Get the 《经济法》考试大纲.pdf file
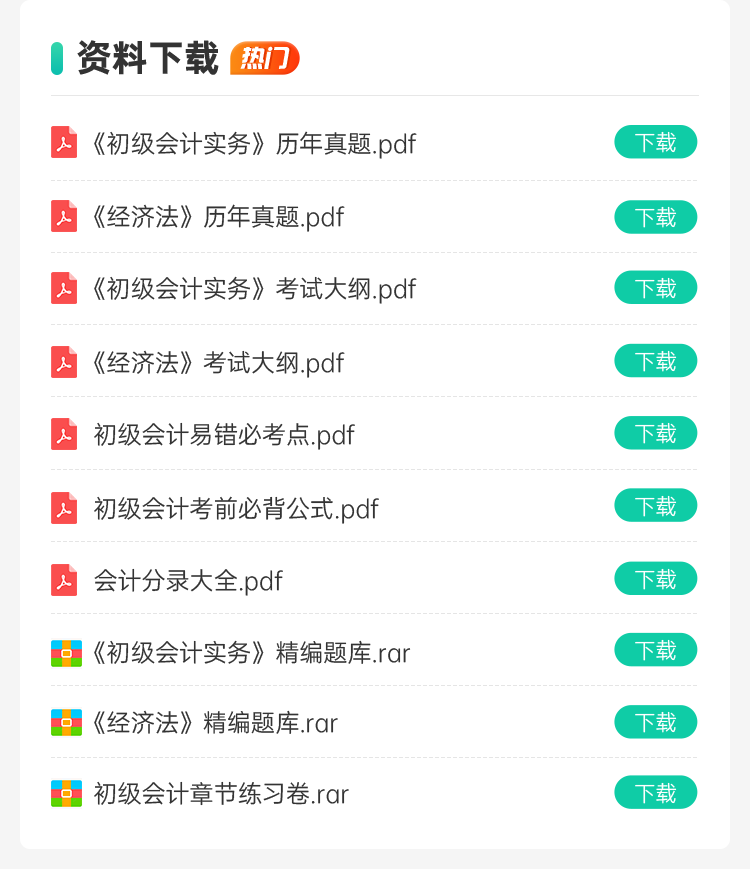Viewport: 750px width, 869px height. pos(655,361)
